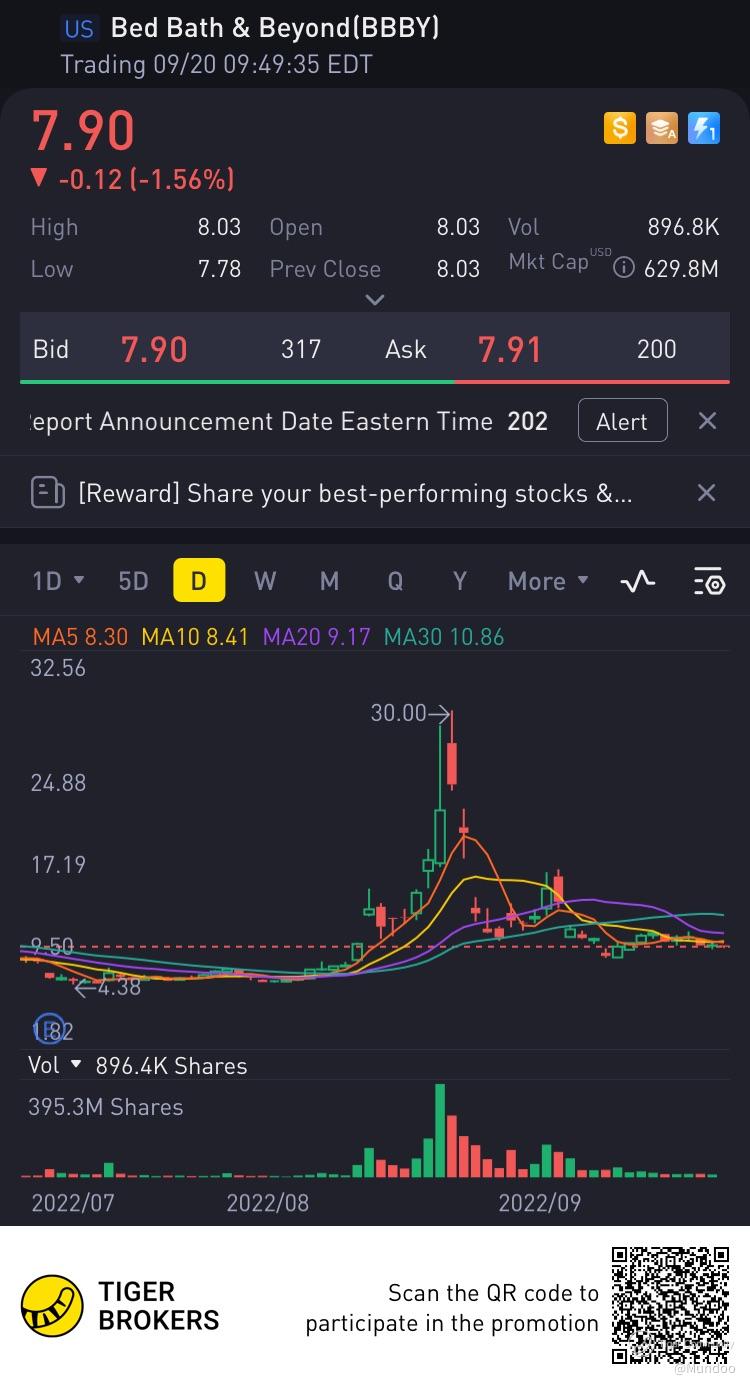The image size is (750, 1386).
Task: Open the chart settings icon
Action: tap(708, 581)
